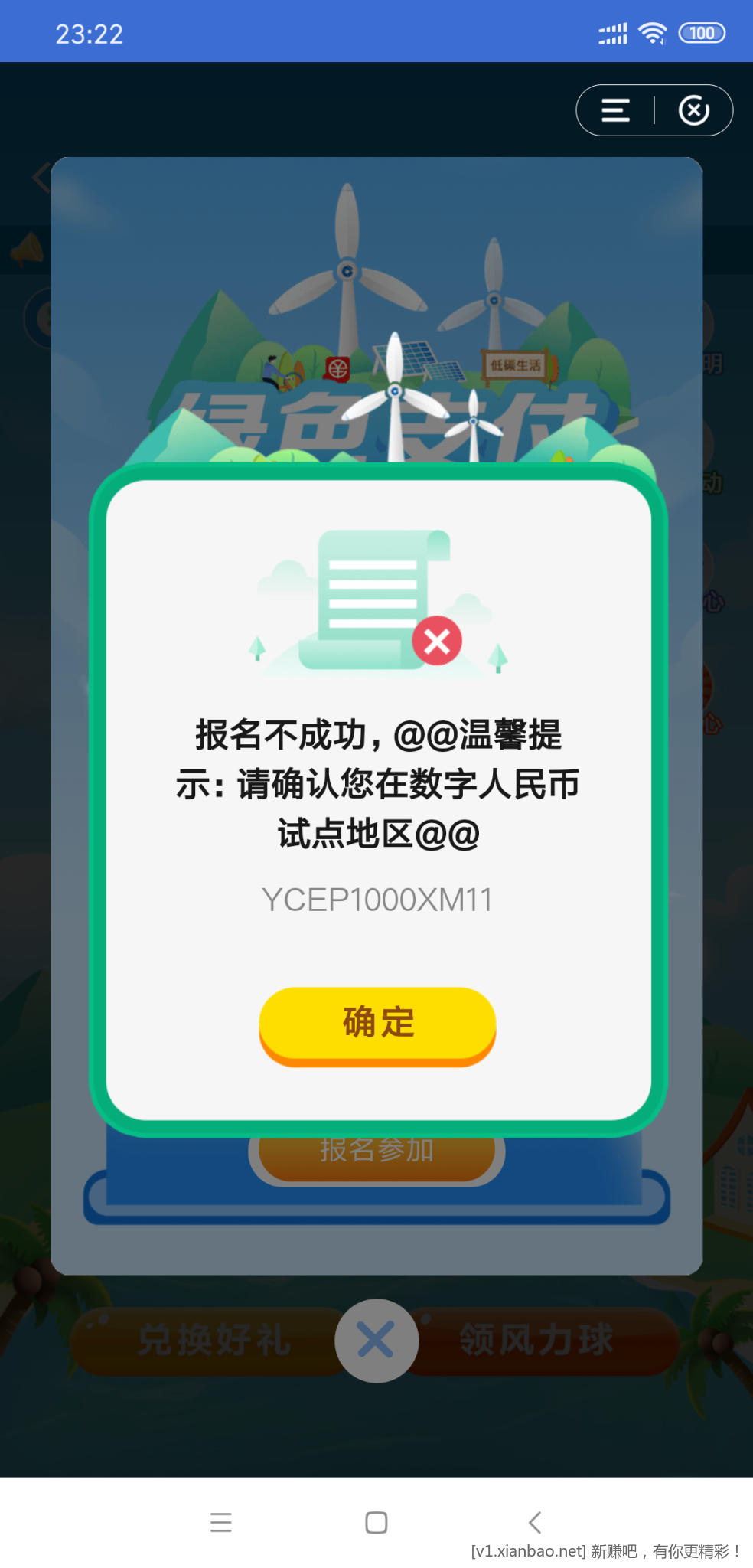Close the mini-program with the circle X
The height and width of the screenshot is (1568, 753).
tap(694, 110)
